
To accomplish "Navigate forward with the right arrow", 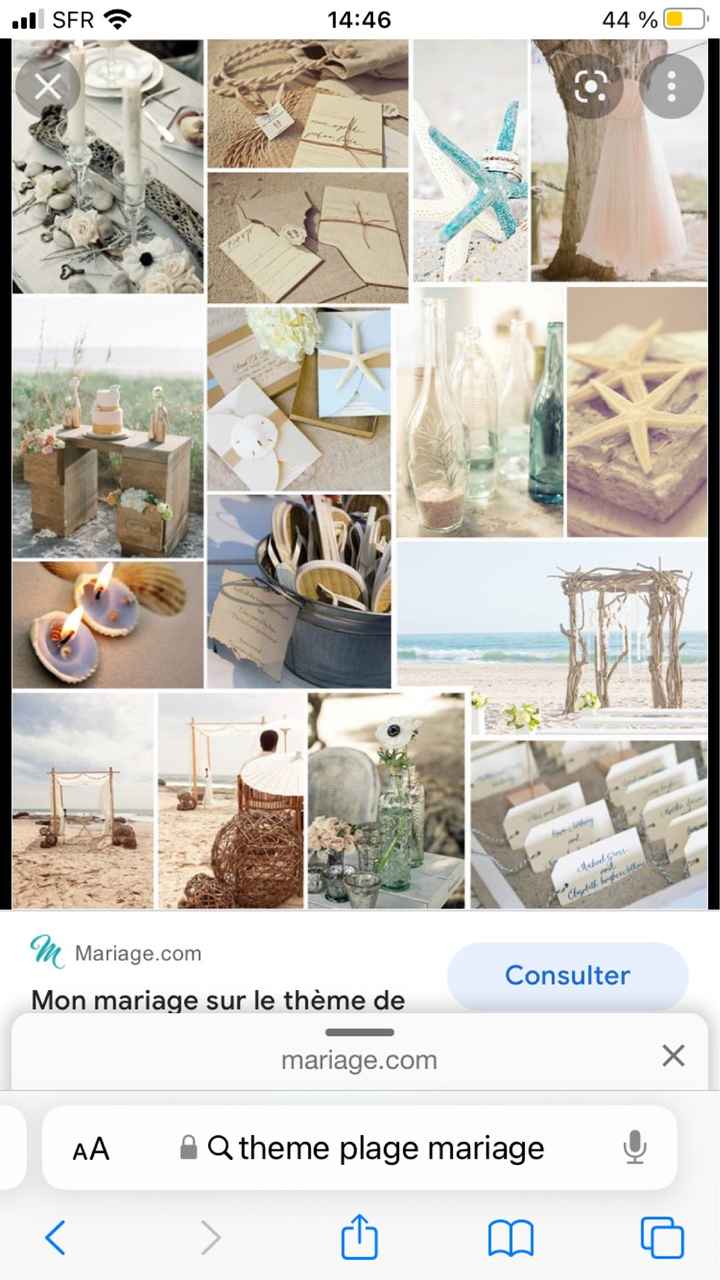I will click(x=210, y=1238).
